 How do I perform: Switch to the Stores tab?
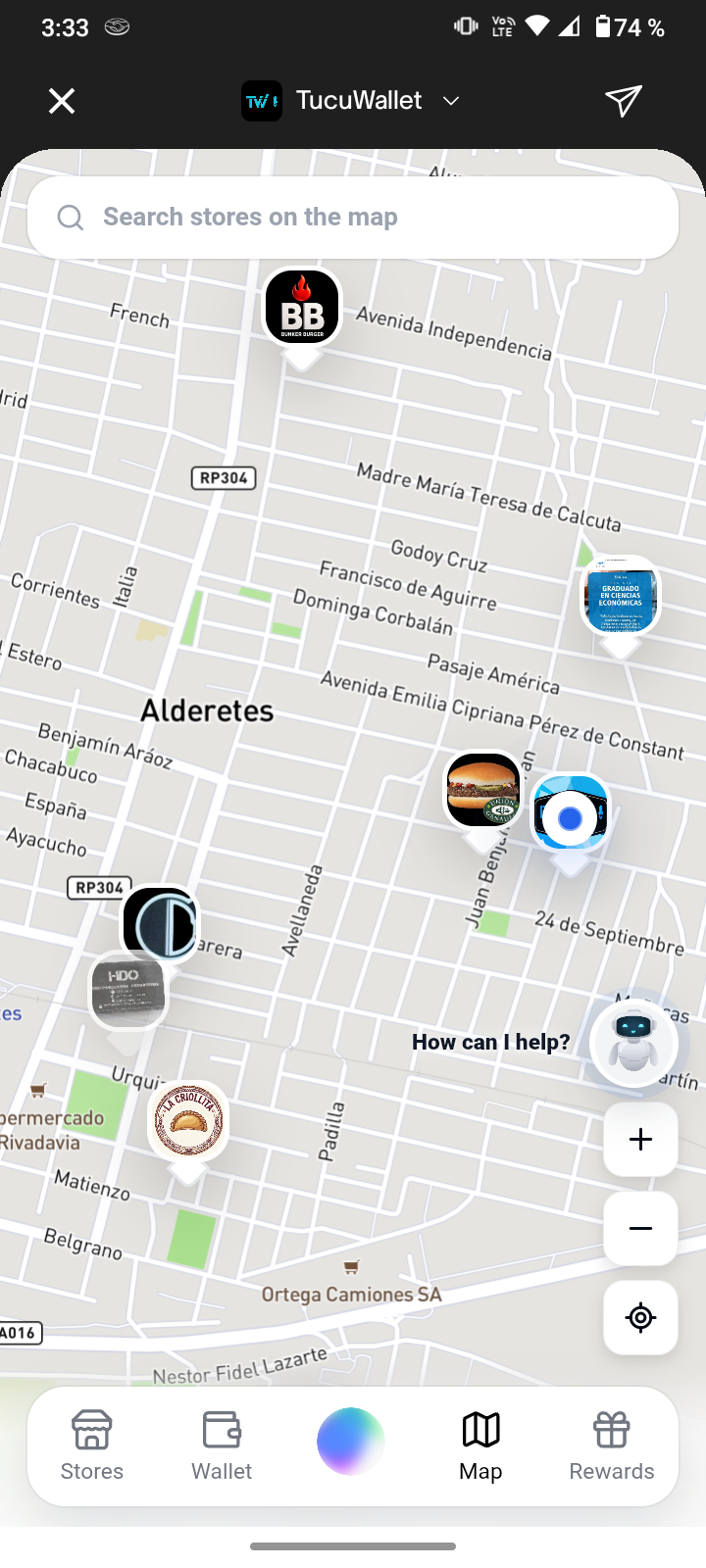coord(92,1446)
